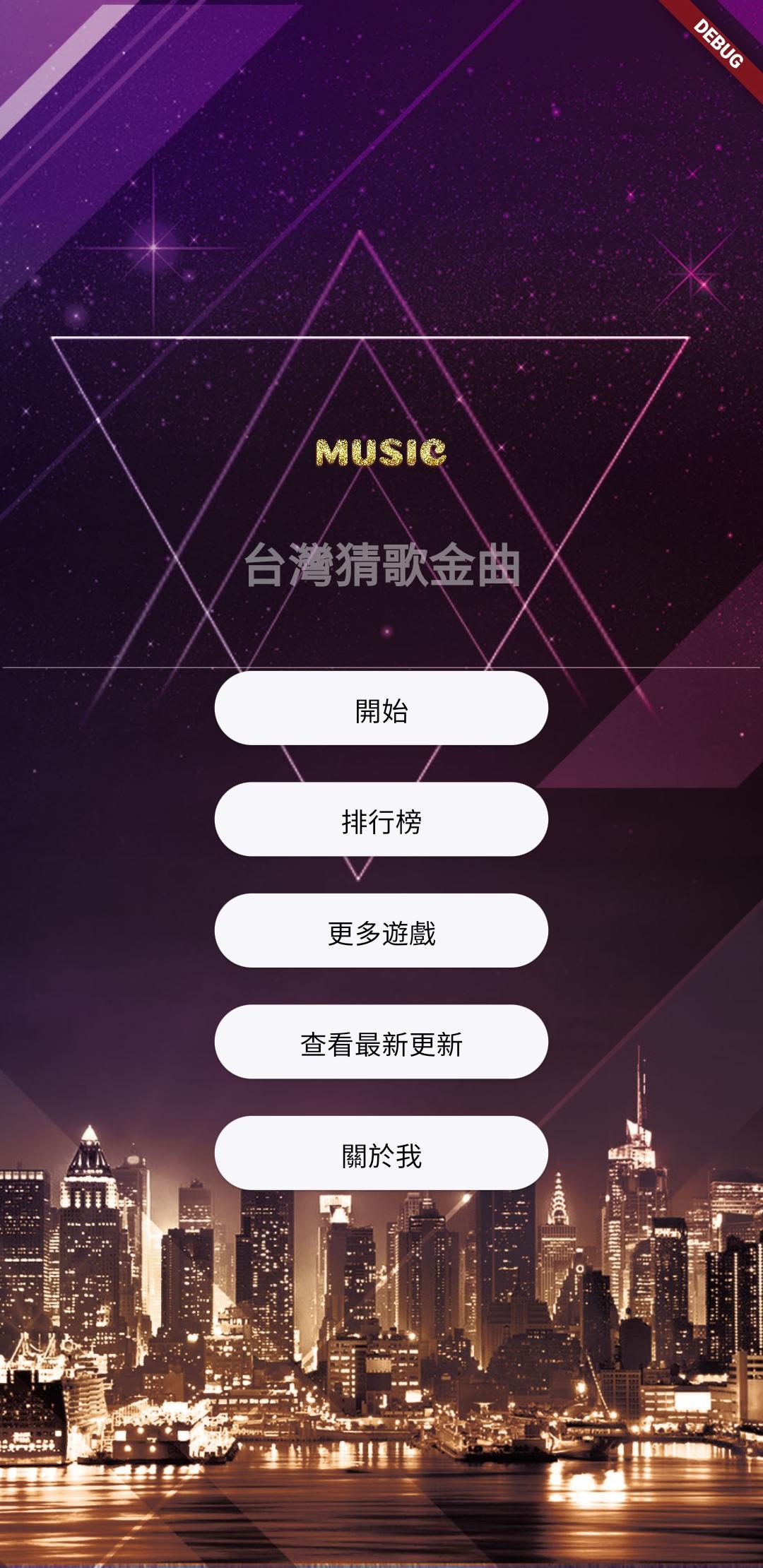The image size is (763, 1568).
Task: Open the 排行榜 leaderboard
Action: click(x=381, y=819)
